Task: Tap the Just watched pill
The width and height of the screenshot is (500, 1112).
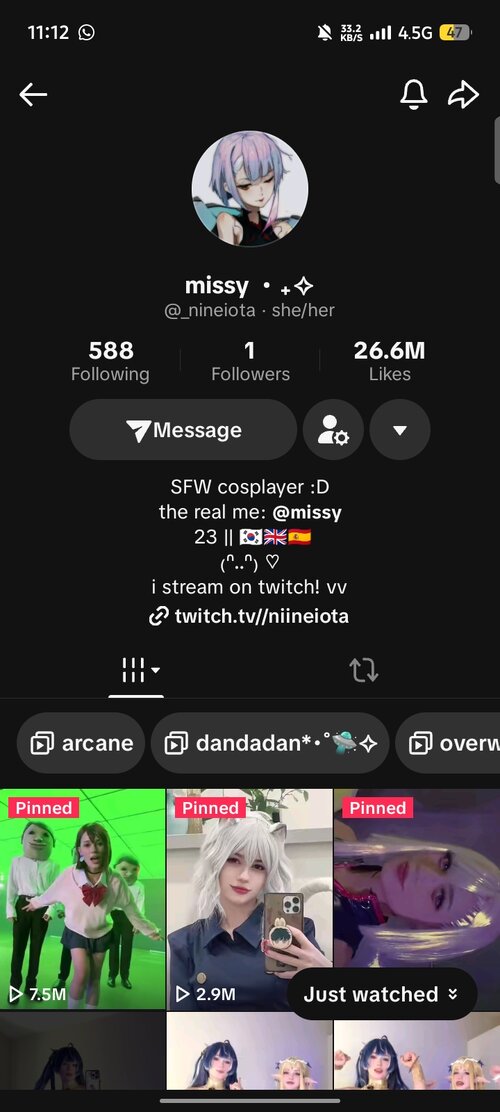Action: click(x=382, y=994)
